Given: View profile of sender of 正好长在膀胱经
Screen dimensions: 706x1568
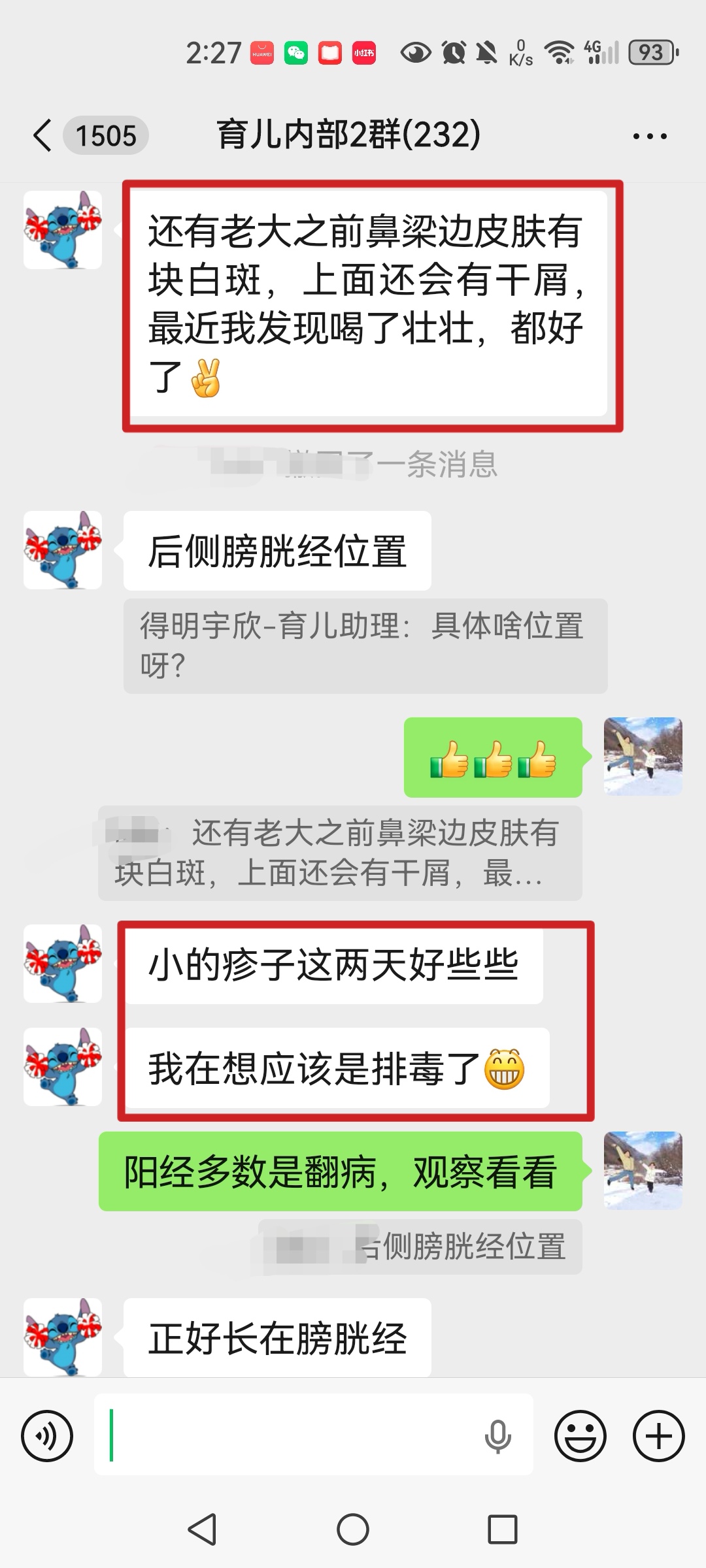Looking at the screenshot, I should tap(63, 1337).
